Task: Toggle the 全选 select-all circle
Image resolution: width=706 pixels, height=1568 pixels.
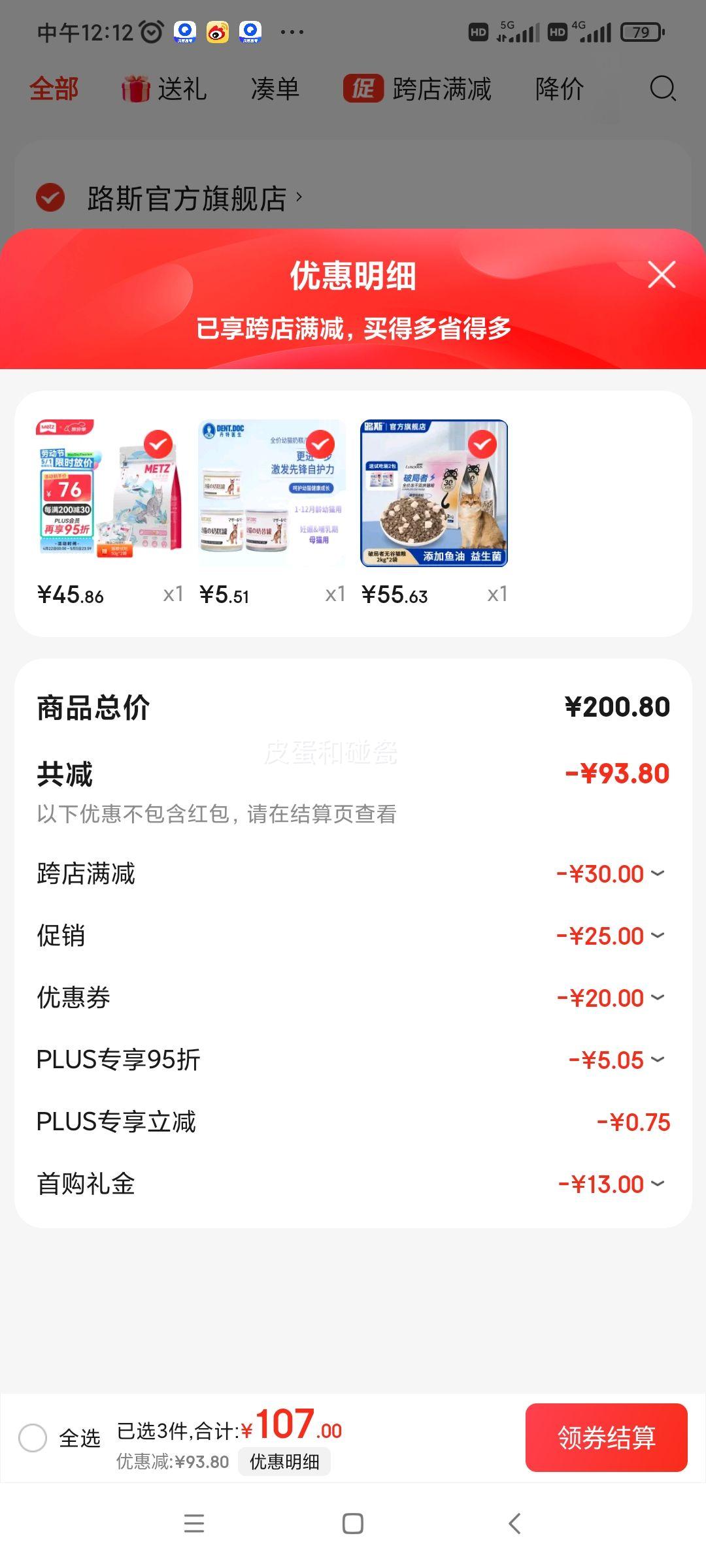Action: 33,1437
